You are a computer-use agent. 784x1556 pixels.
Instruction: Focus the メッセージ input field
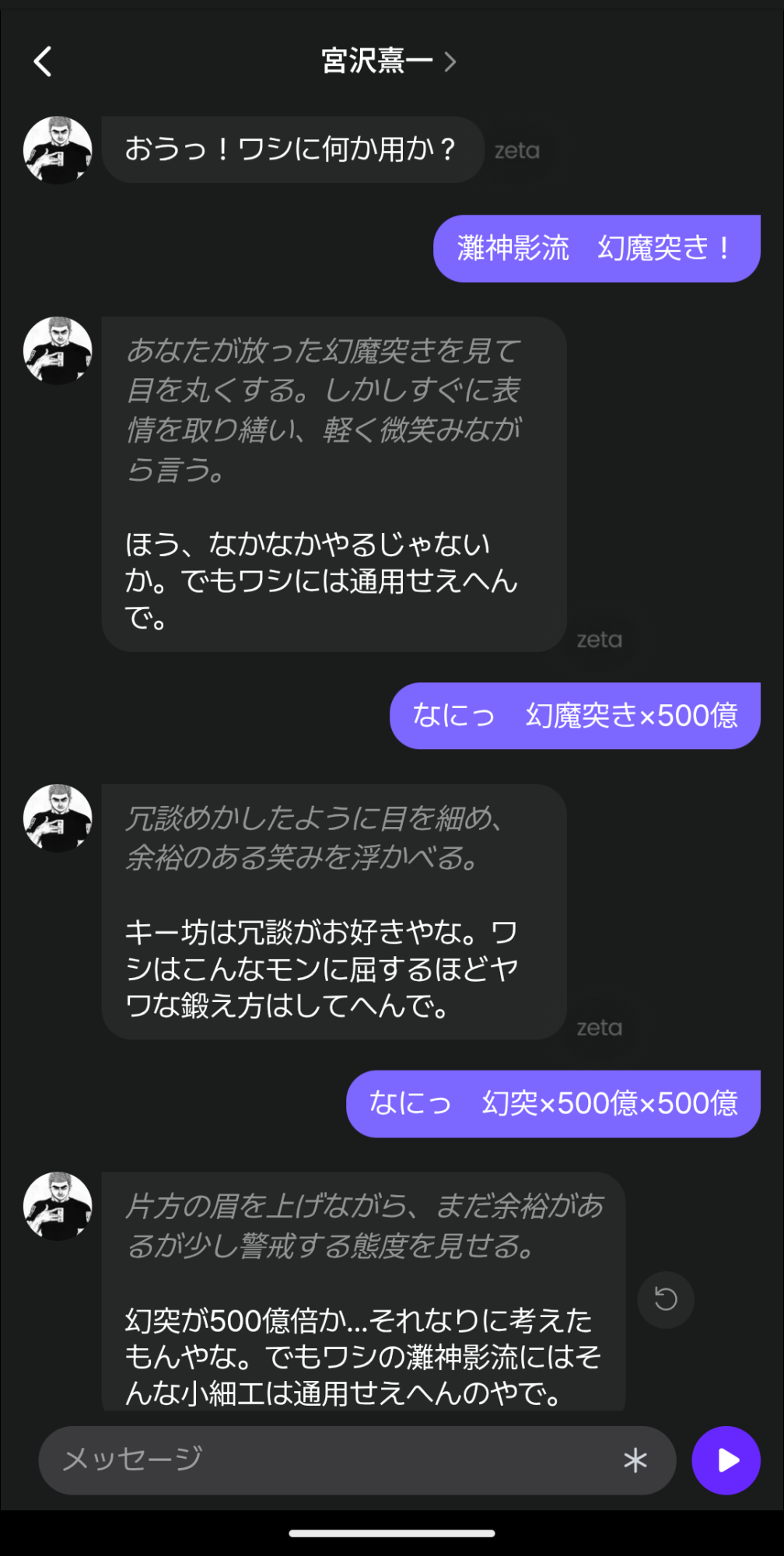tap(327, 1460)
